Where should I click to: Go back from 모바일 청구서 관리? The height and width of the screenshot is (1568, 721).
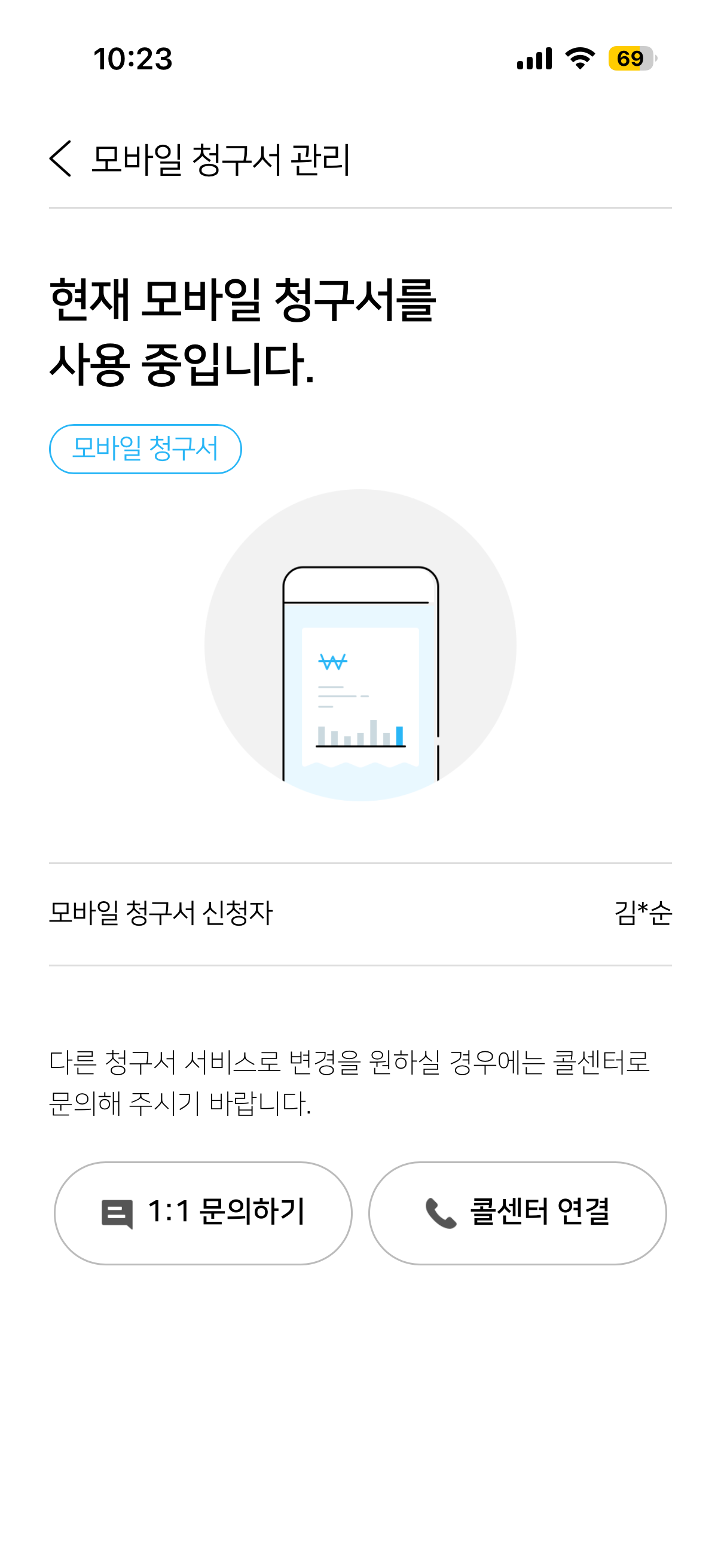click(x=60, y=159)
